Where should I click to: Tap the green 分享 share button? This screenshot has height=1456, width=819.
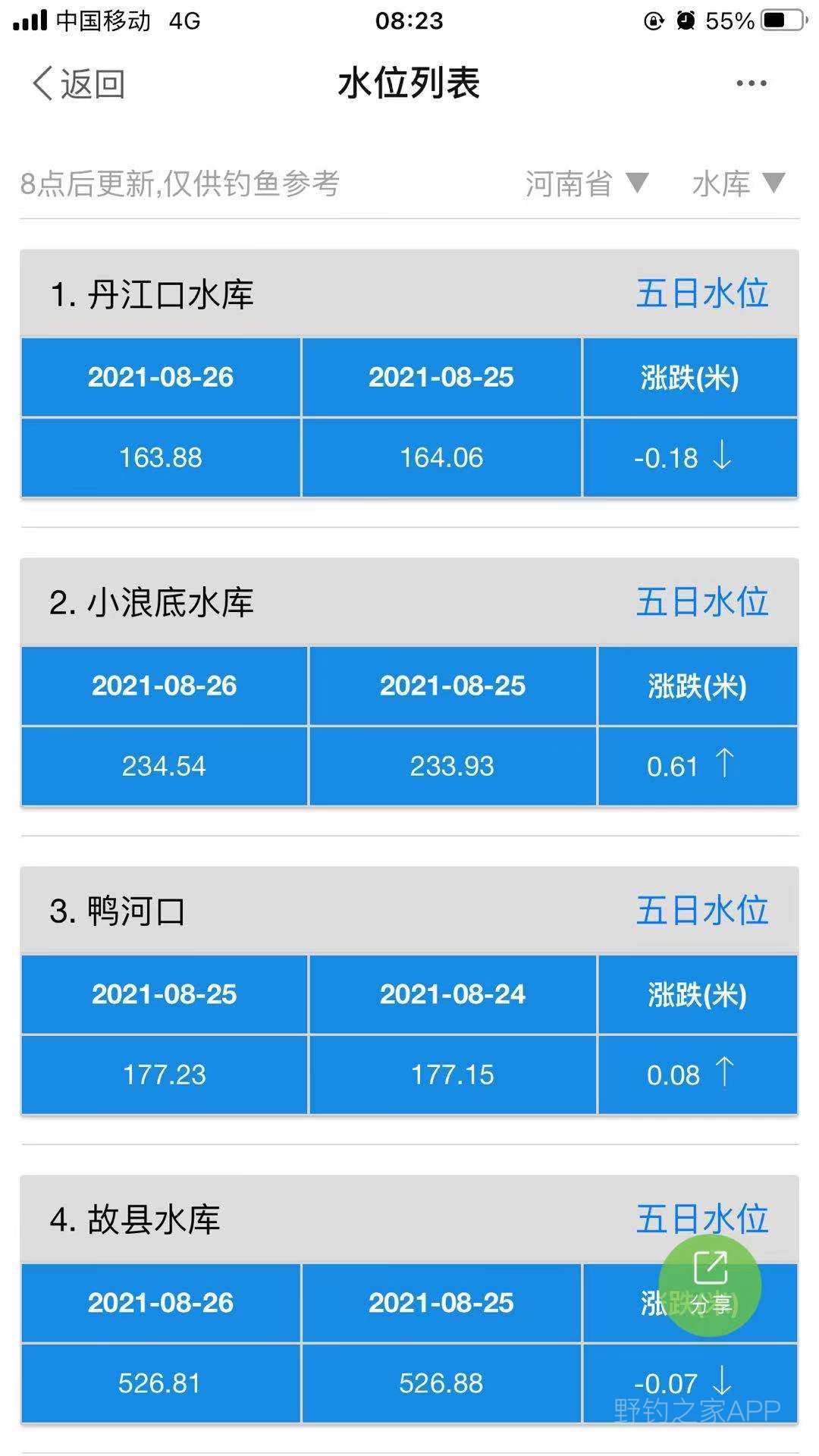[x=710, y=1285]
